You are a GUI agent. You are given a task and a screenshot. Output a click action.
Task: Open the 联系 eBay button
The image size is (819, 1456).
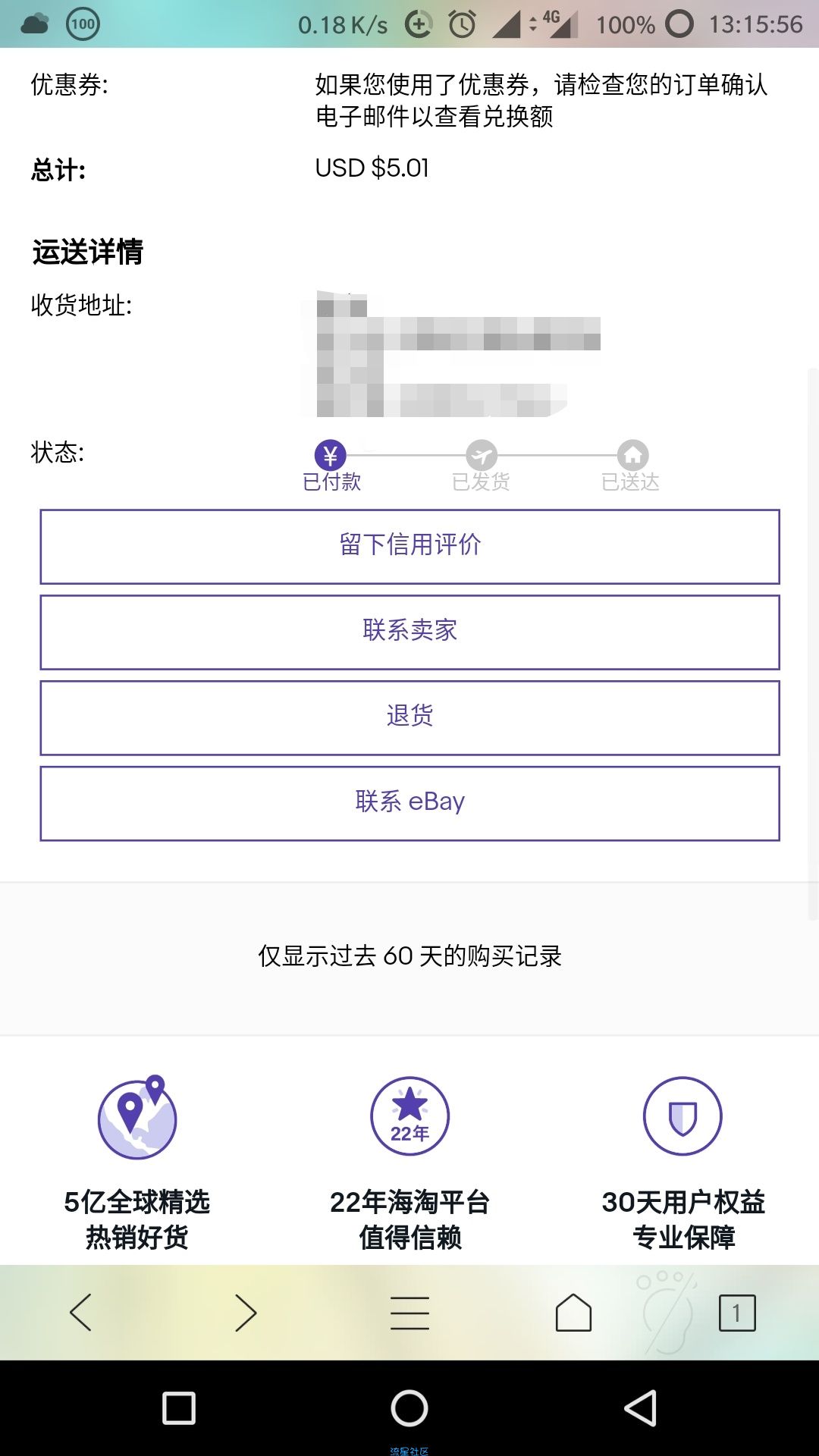point(409,803)
